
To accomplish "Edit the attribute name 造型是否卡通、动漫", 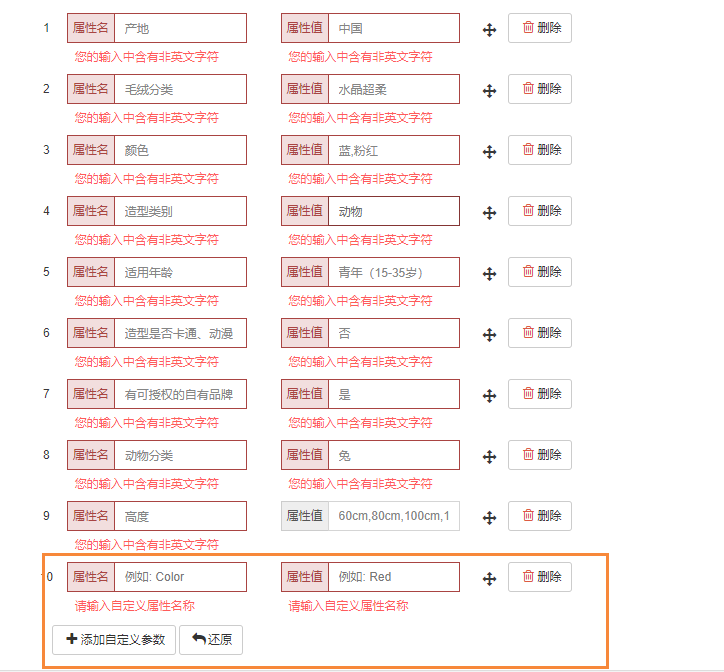I will tap(180, 333).
